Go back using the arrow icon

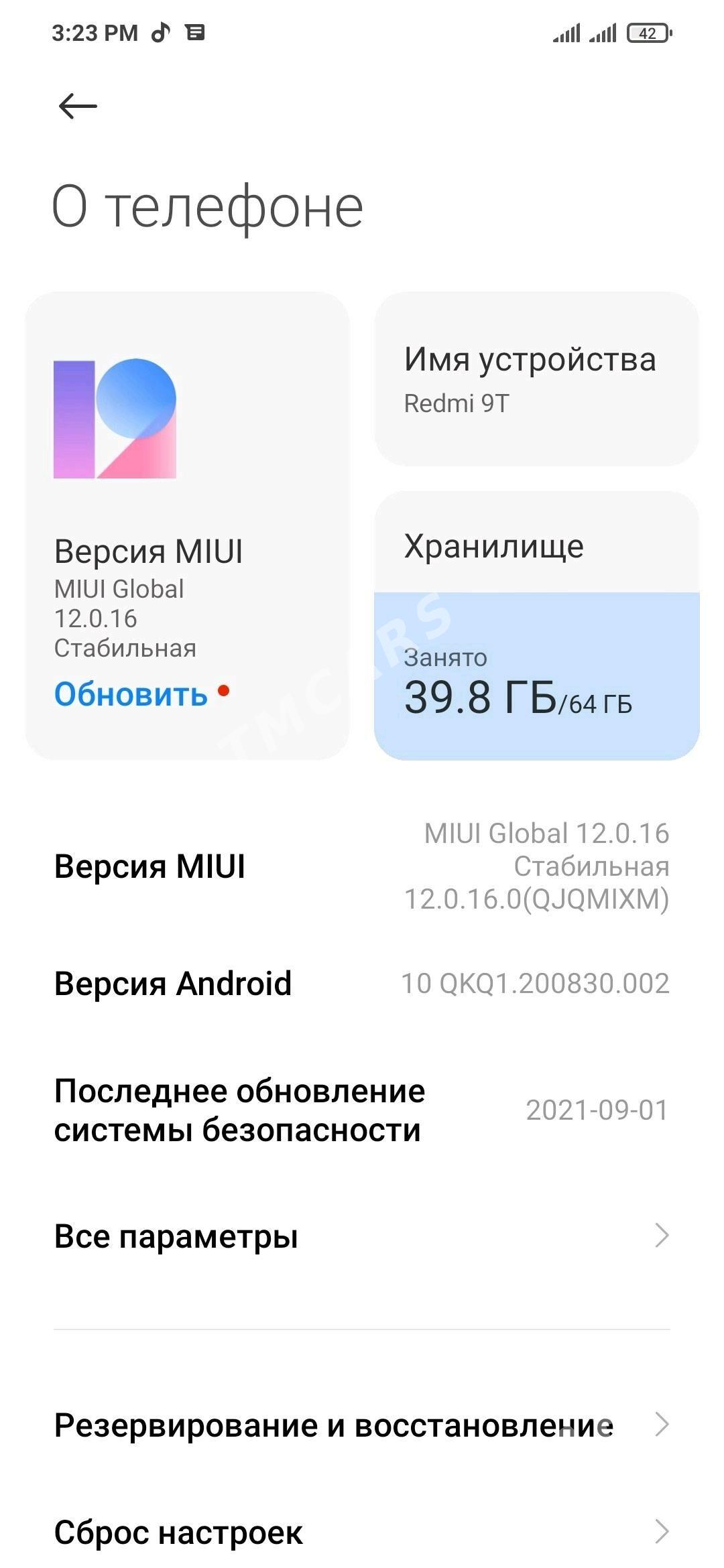point(78,106)
